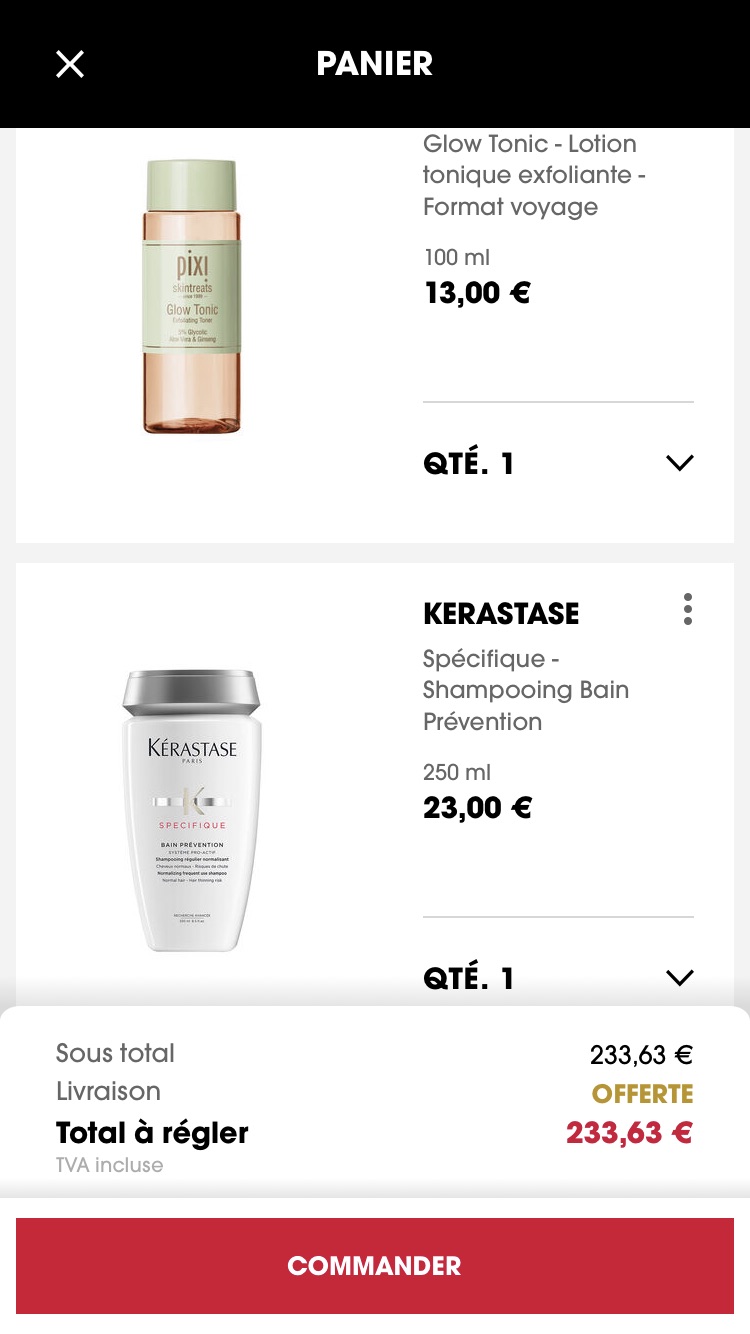Open the Pixi Glow Tonic product image
Viewport: 750px width, 1334px height.
pyautogui.click(x=192, y=296)
